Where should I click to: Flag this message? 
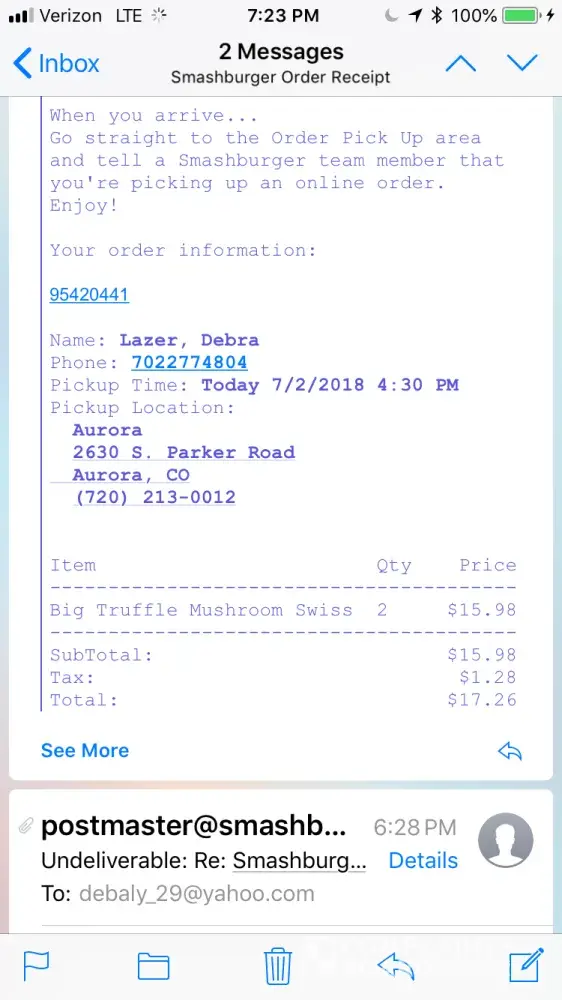tap(36, 966)
